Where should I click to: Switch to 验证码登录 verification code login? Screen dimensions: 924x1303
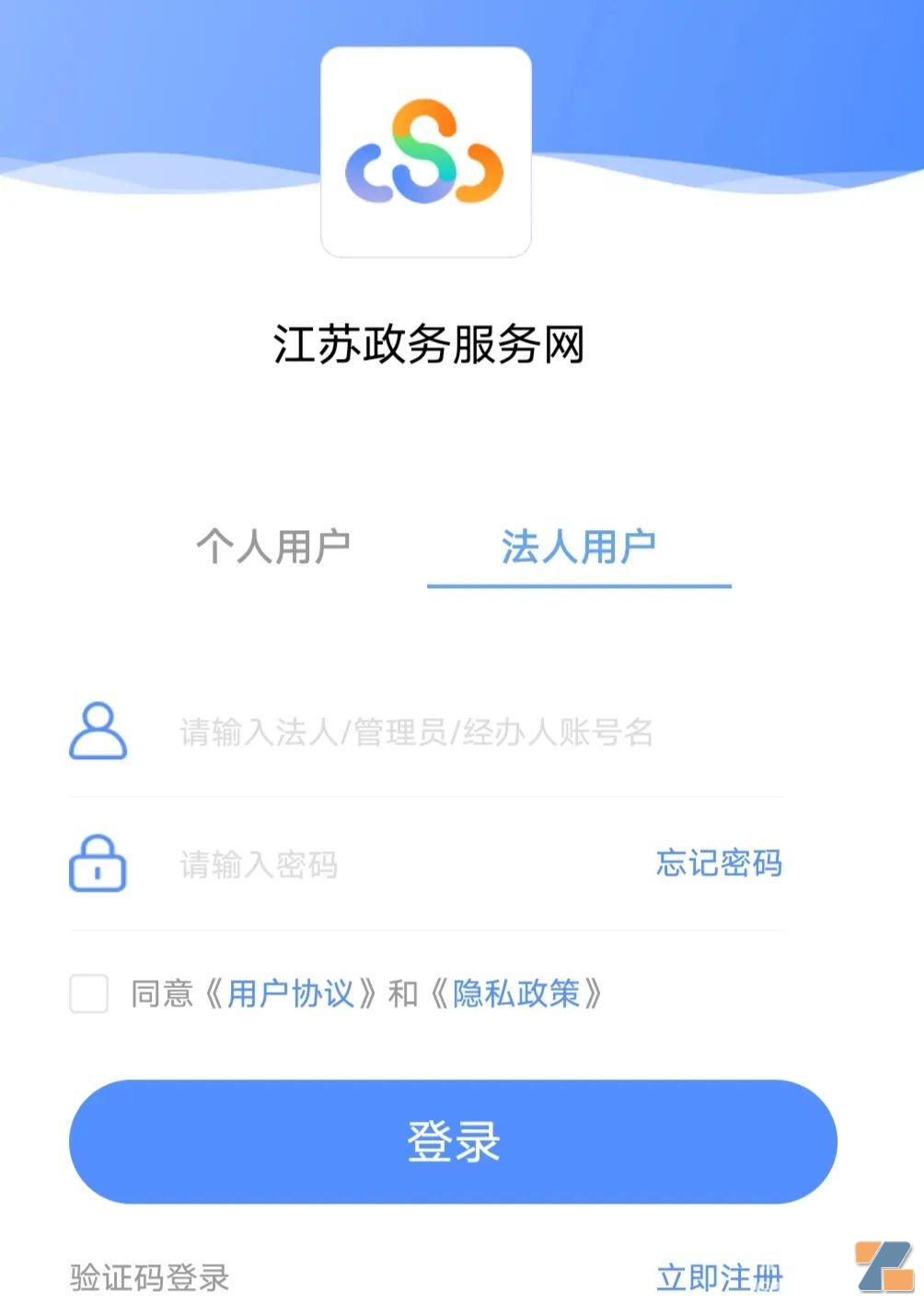(x=149, y=1277)
